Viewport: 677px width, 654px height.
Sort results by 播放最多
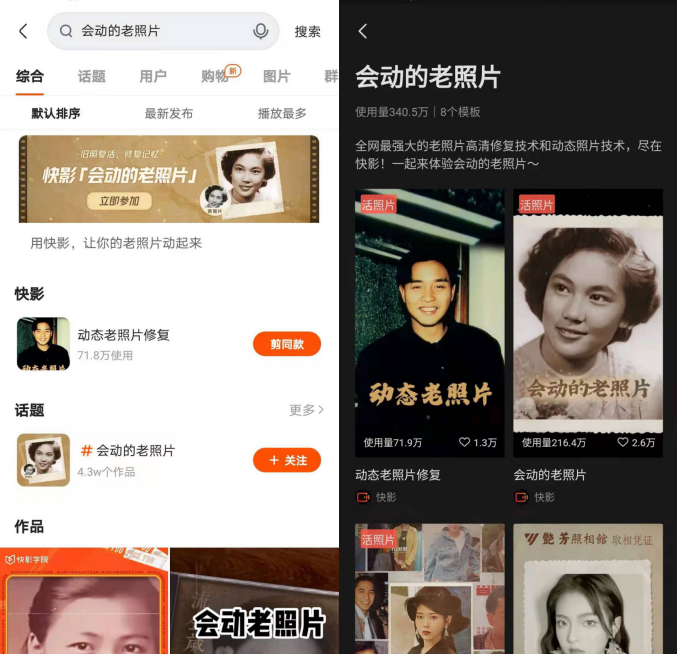click(x=282, y=113)
